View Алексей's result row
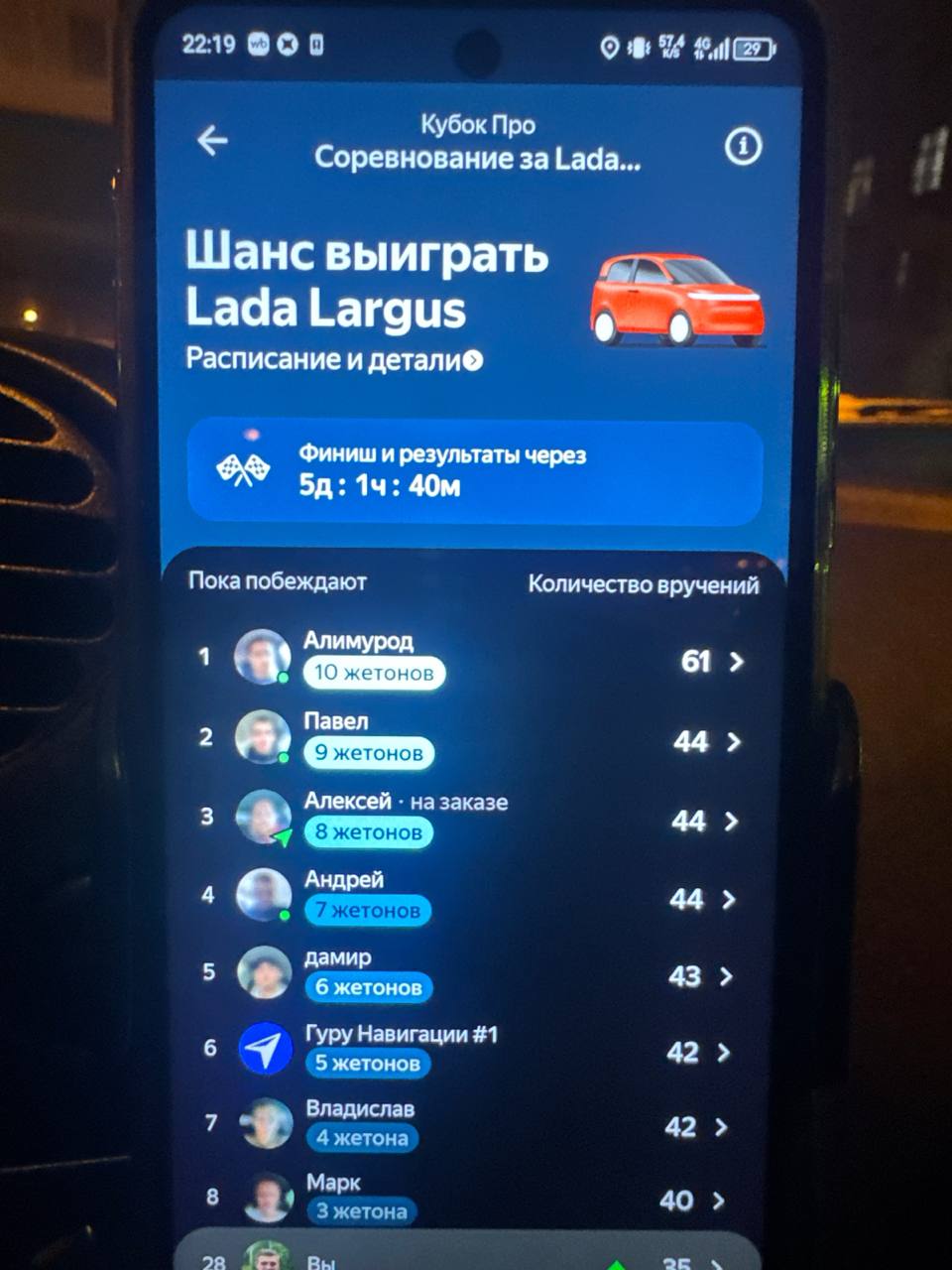 coord(470,819)
